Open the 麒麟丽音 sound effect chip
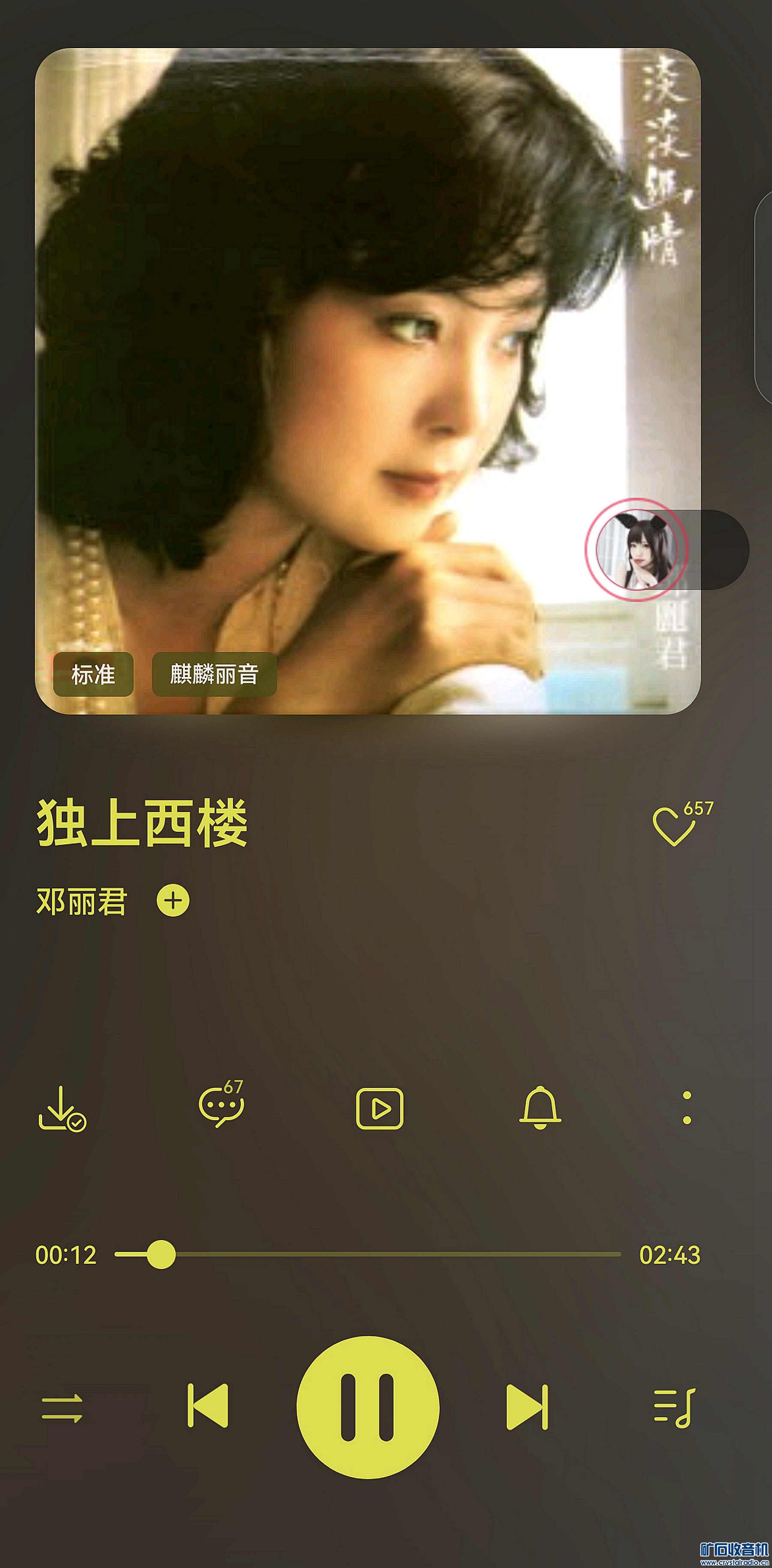The height and width of the screenshot is (1568, 772). pos(214,674)
